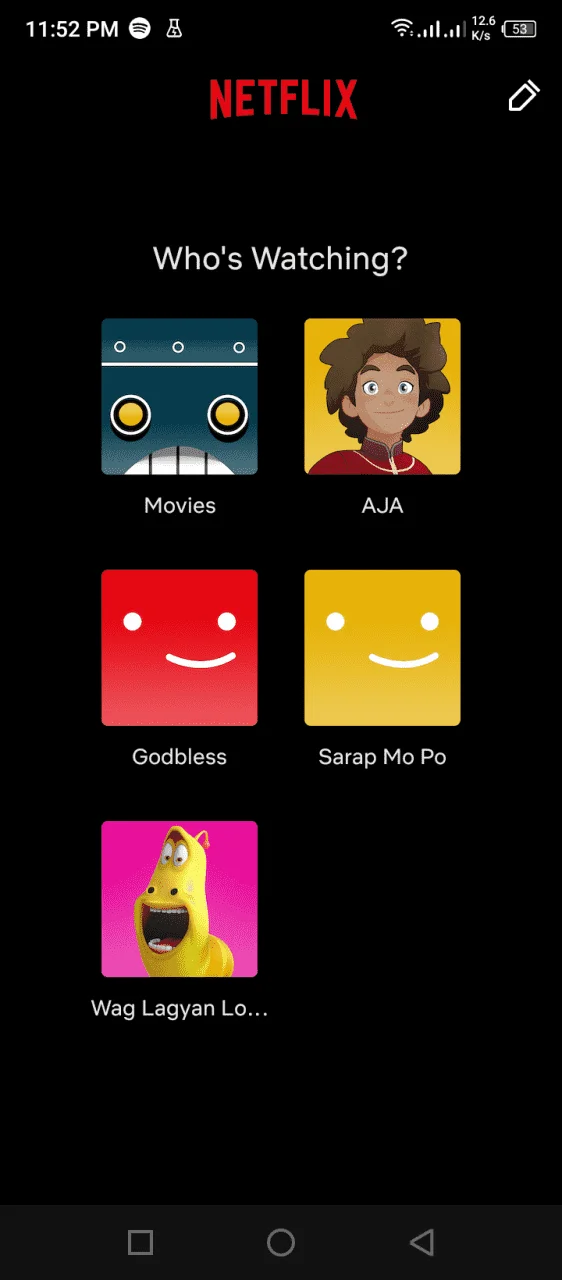Go back with the system back button
This screenshot has height=1280, width=562.
pos(421,1242)
